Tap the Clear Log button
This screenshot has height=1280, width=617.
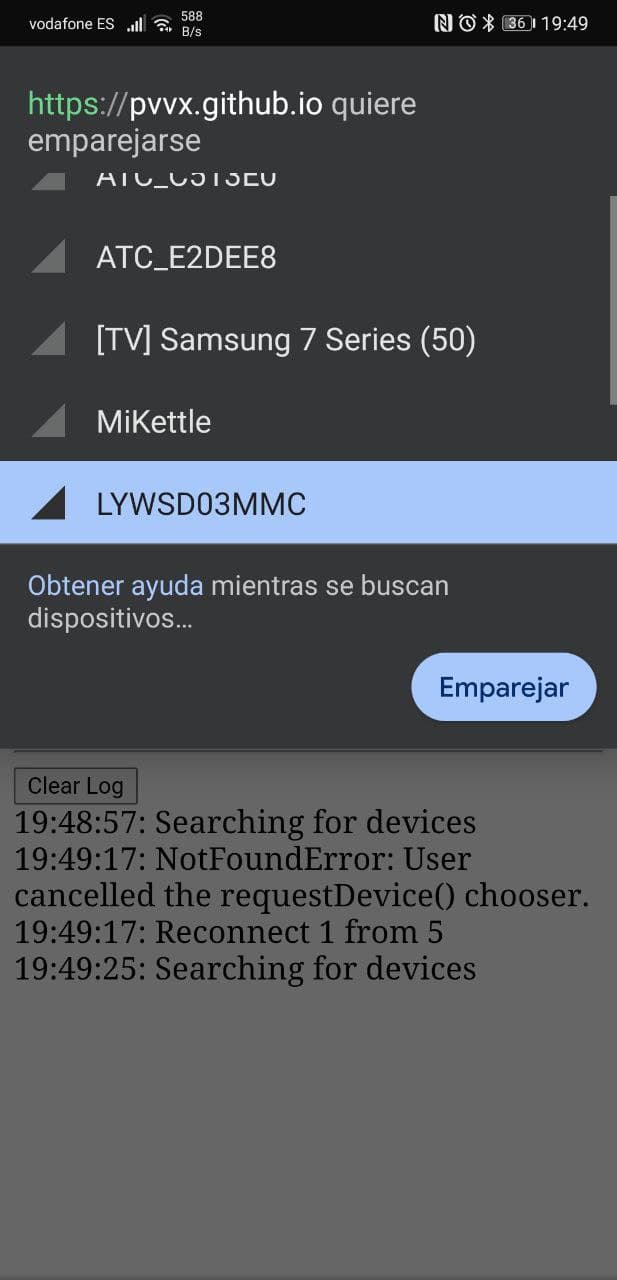tap(75, 786)
